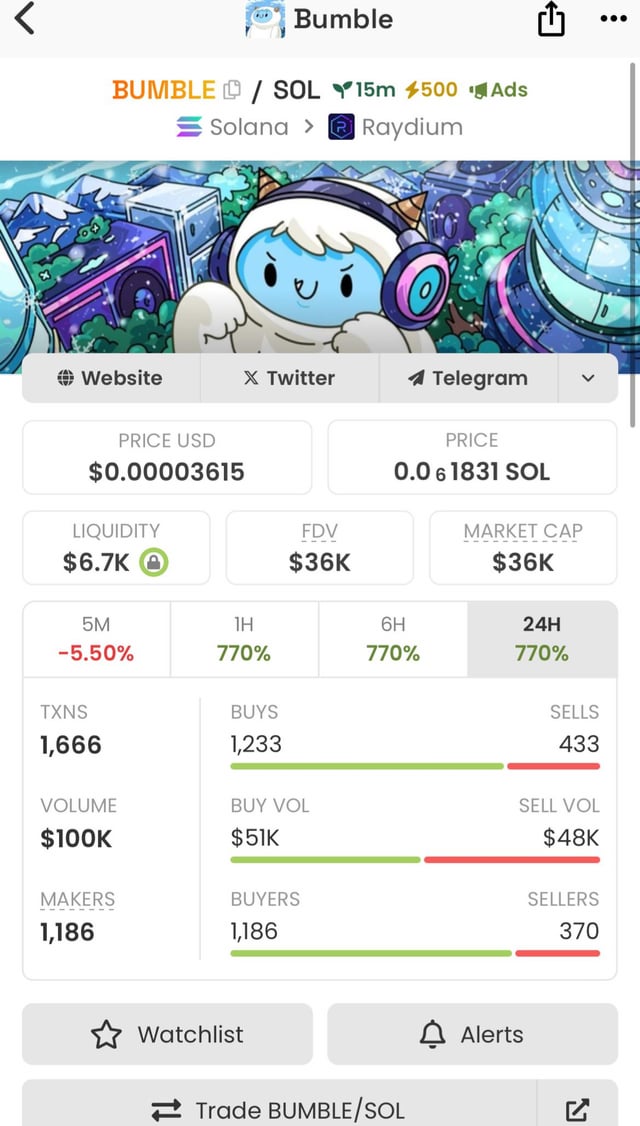Go back using the top-left arrow
The height and width of the screenshot is (1126, 640).
click(25, 19)
